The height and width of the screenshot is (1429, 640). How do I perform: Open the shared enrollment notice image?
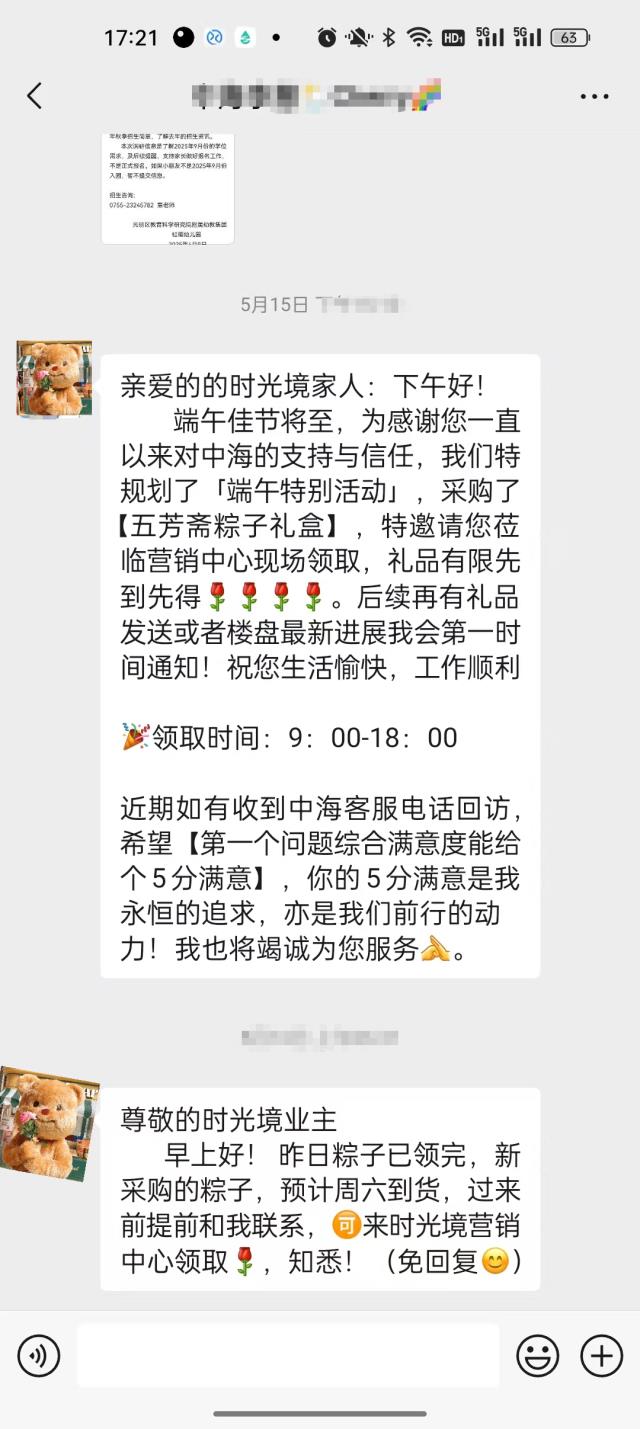tap(168, 187)
